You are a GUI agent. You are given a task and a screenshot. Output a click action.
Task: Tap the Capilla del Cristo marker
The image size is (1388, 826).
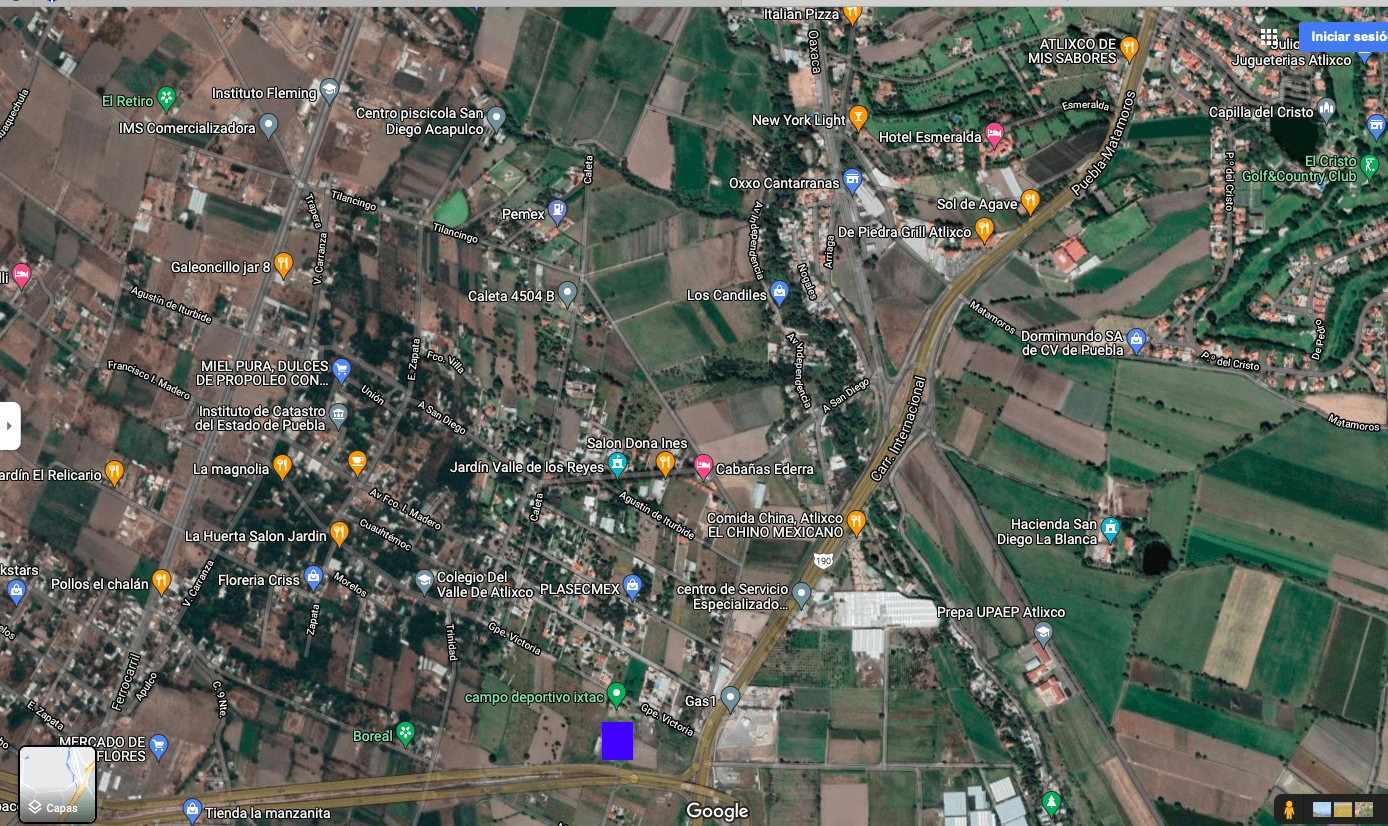pos(1327,108)
